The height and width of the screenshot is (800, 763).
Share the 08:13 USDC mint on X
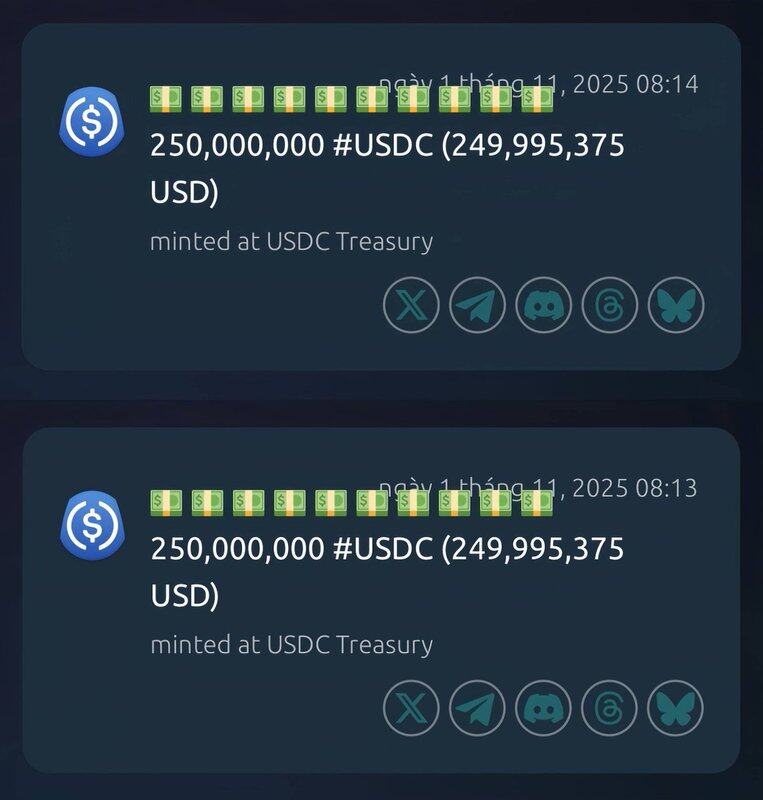(x=411, y=709)
